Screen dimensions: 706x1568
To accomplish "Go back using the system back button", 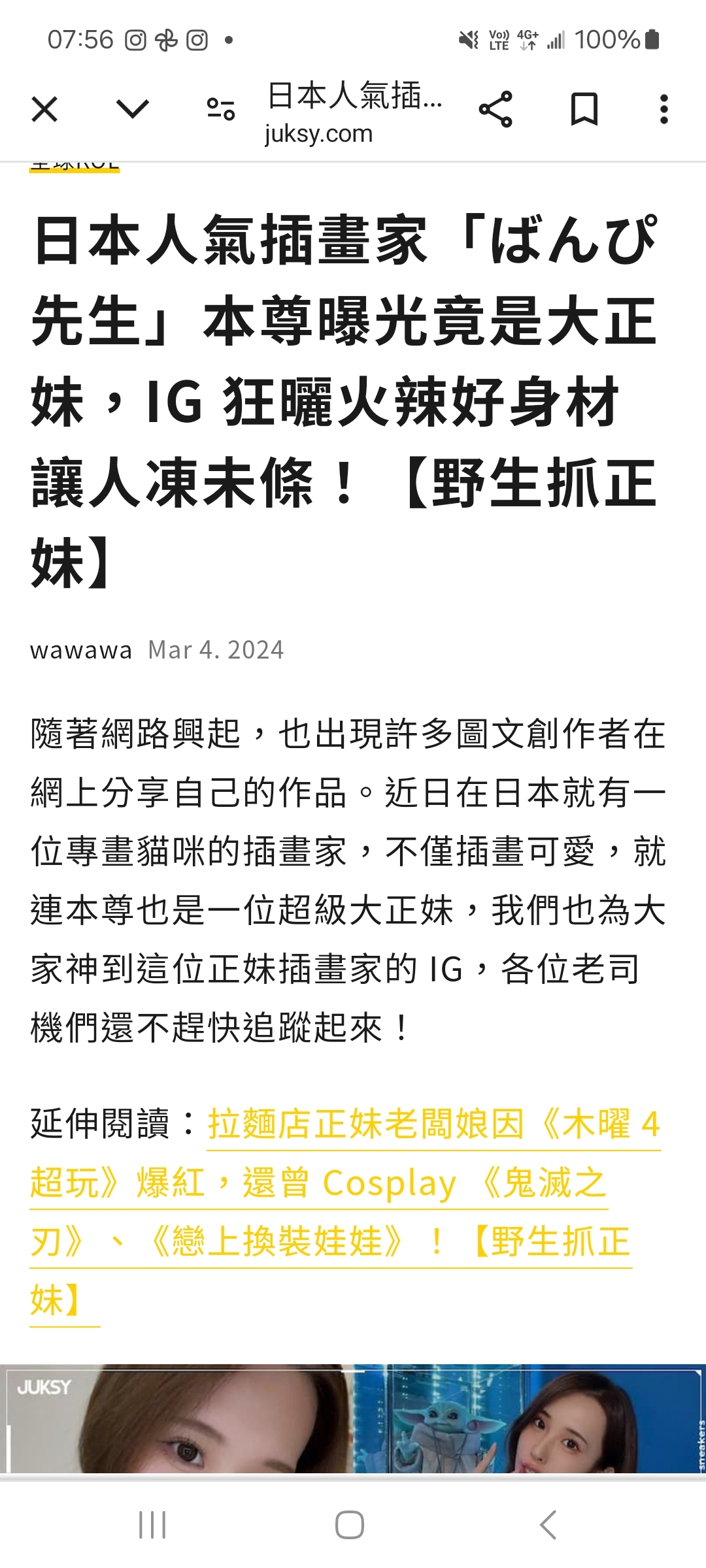I will (x=548, y=1525).
